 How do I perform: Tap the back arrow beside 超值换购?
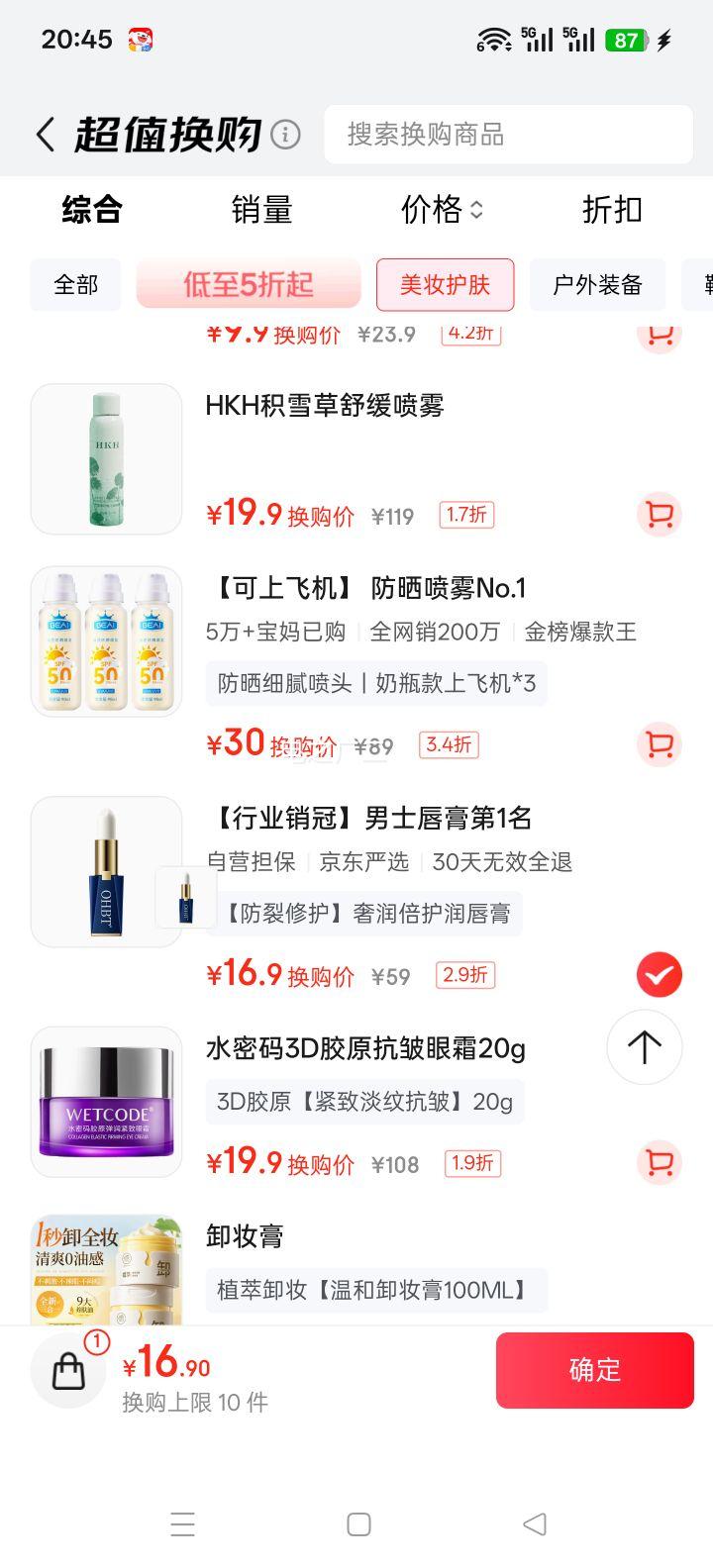(44, 132)
